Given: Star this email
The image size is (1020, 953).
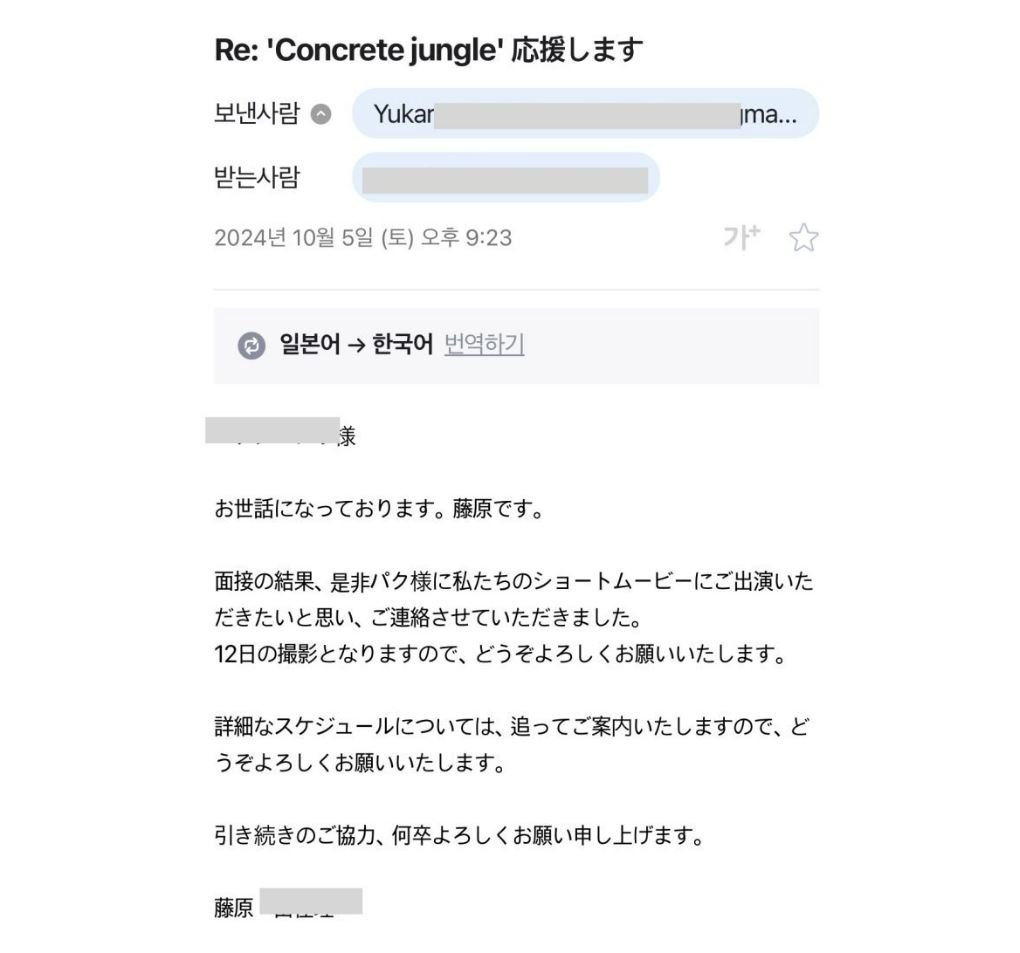Looking at the screenshot, I should [803, 238].
